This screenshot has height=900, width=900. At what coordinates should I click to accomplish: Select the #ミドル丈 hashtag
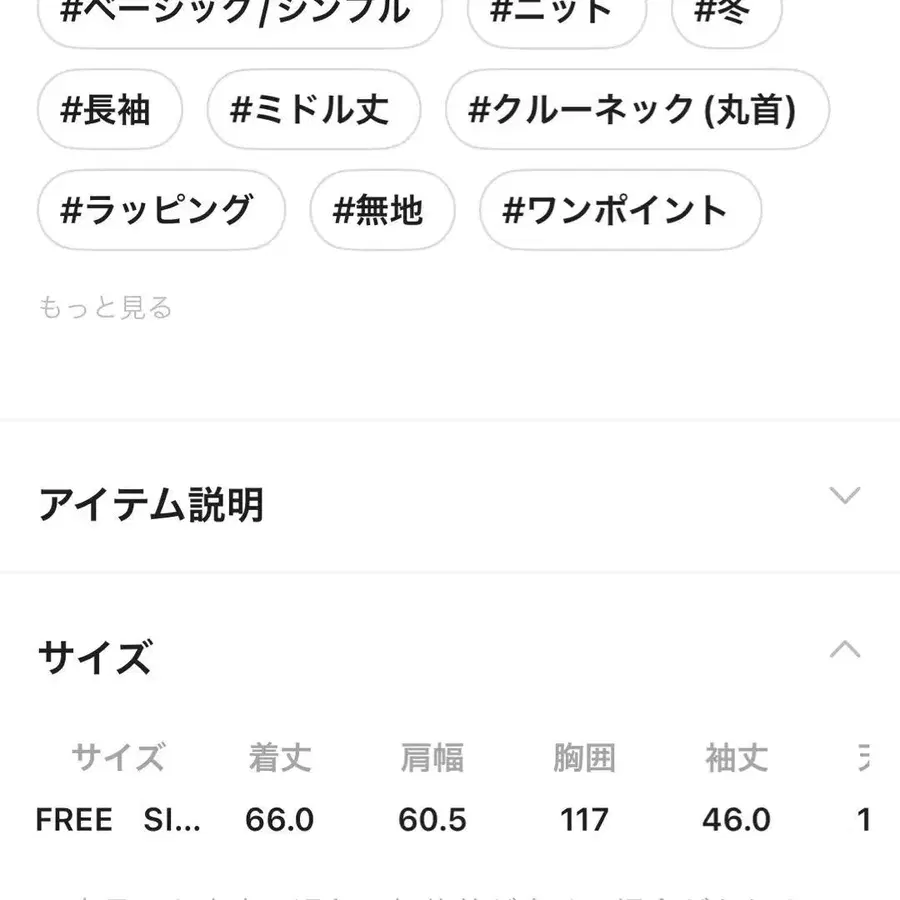tap(313, 110)
